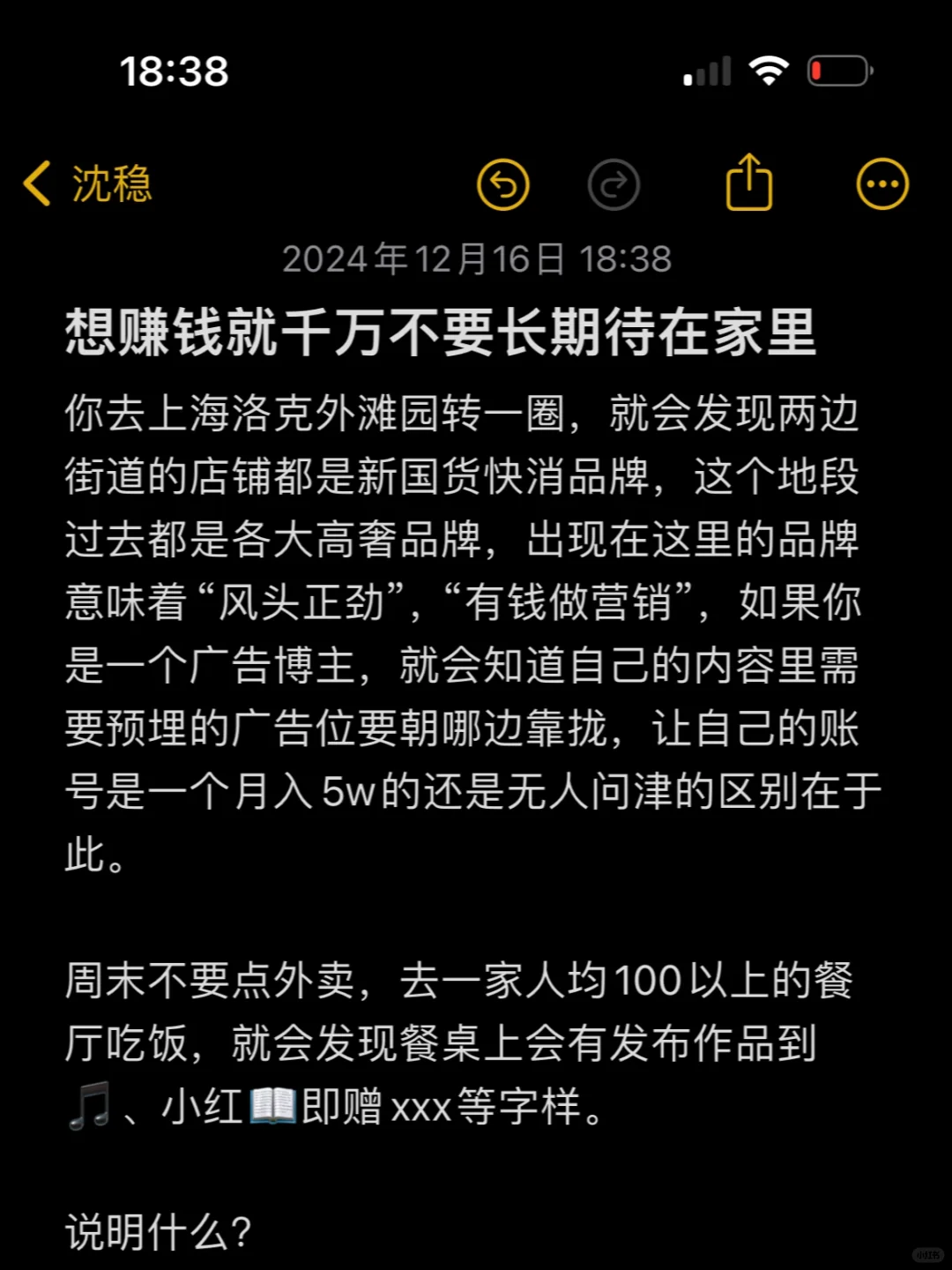The height and width of the screenshot is (1270, 952).
Task: Tap the More options ellipsis icon
Action: pyautogui.click(x=881, y=184)
